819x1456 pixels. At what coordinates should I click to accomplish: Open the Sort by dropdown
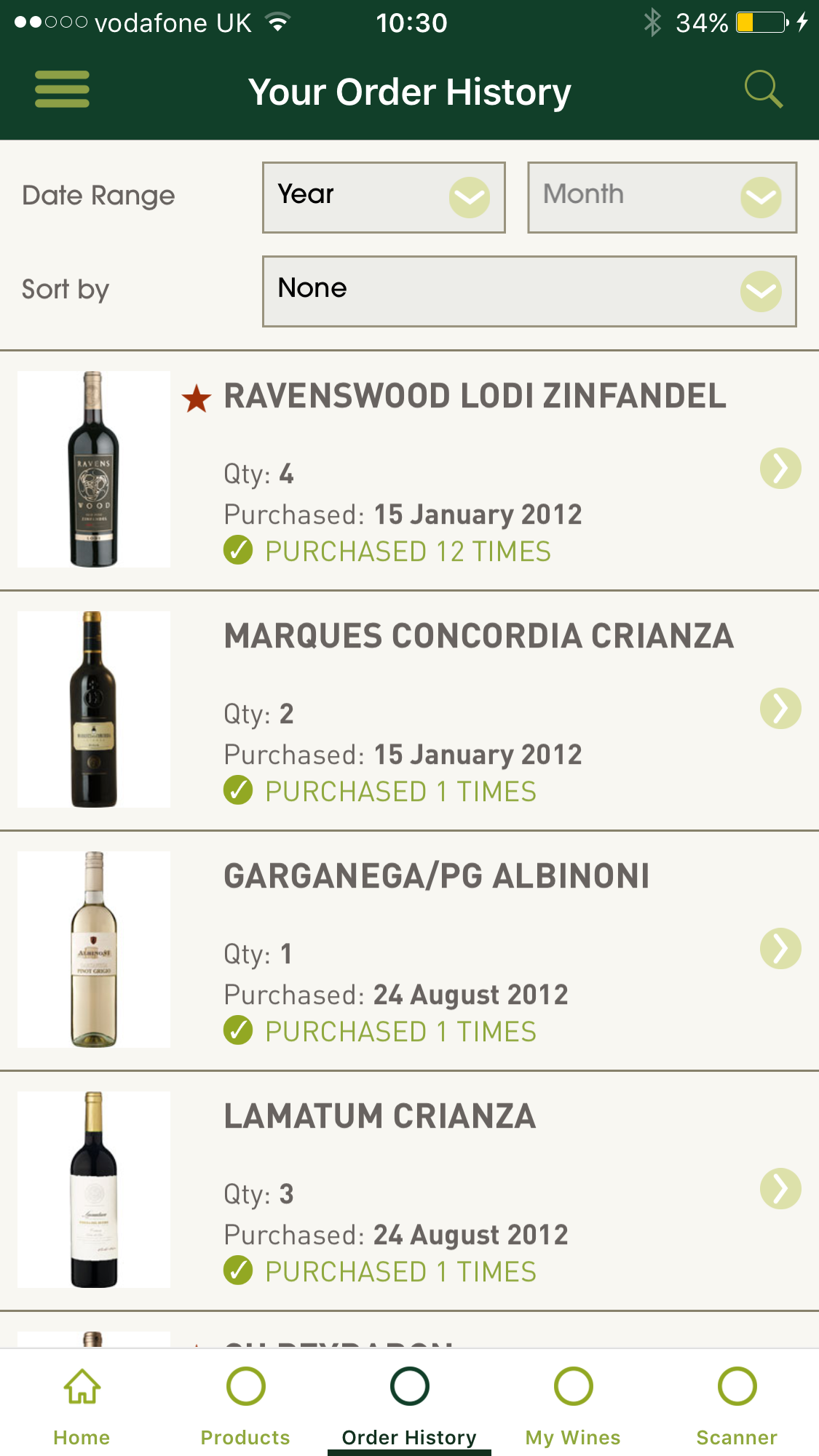[x=529, y=291]
